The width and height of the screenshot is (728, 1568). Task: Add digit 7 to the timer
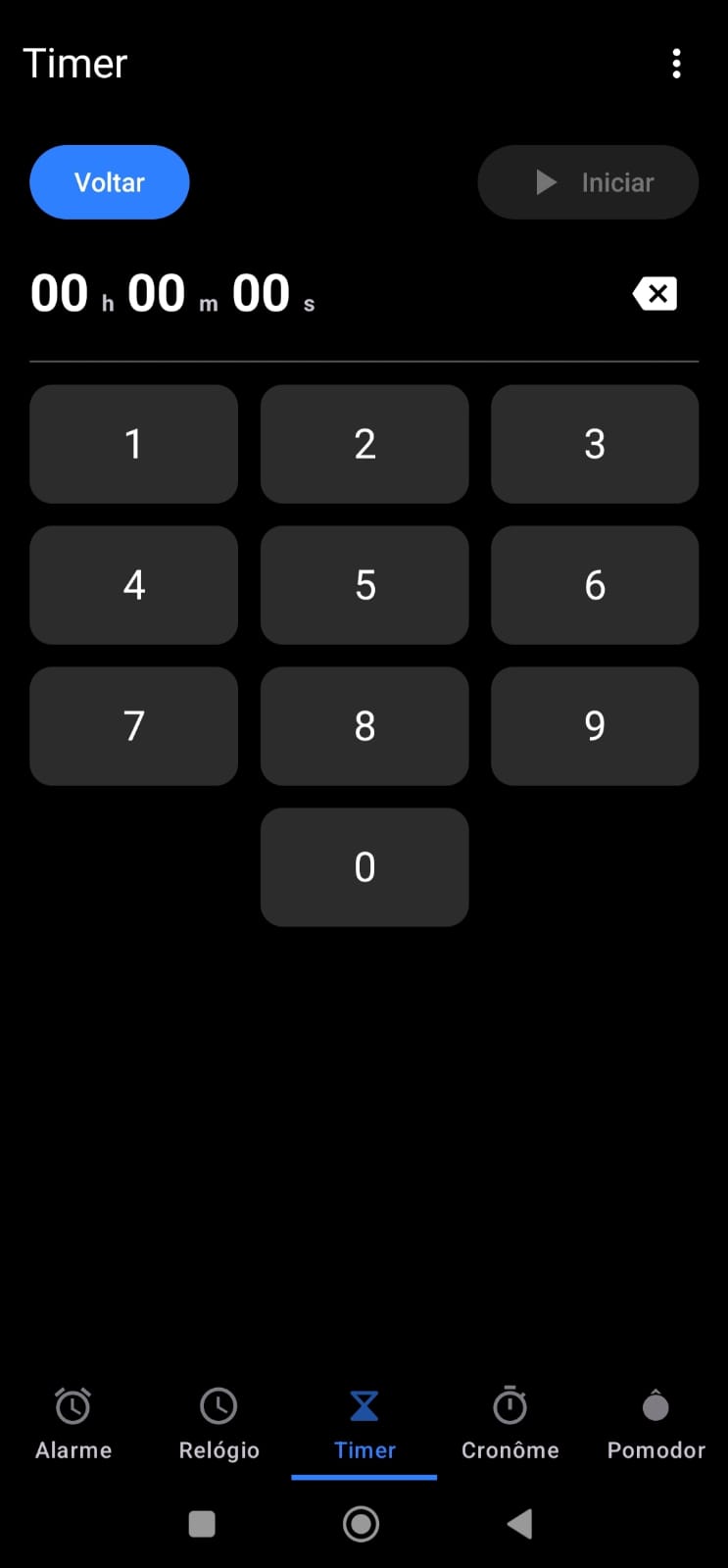click(x=134, y=726)
